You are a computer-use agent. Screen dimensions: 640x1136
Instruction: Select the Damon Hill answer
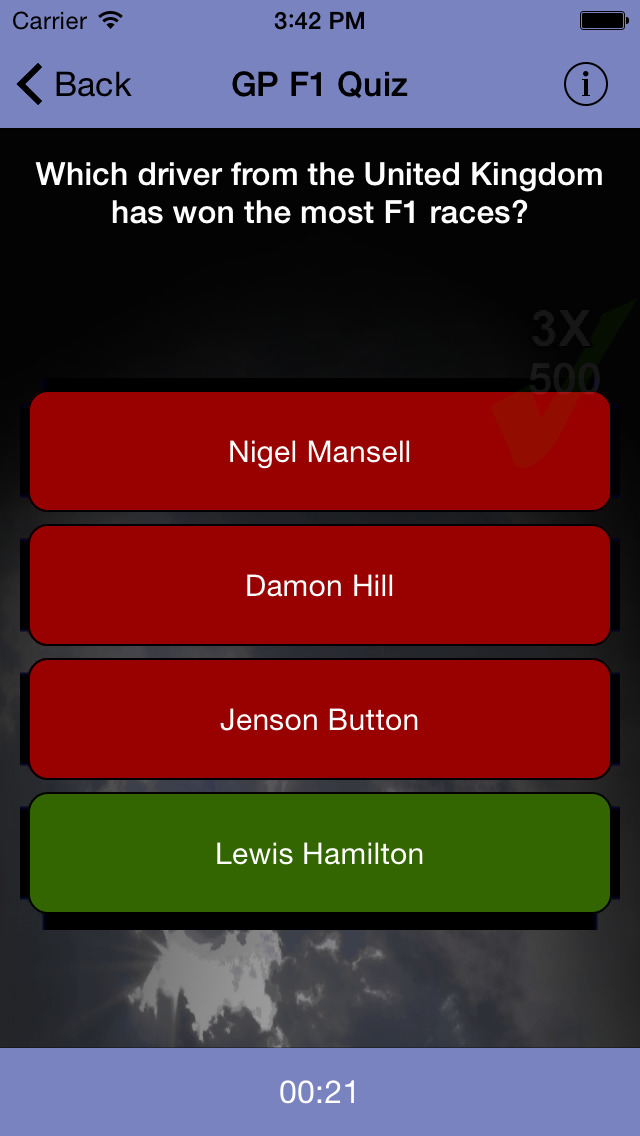320,585
